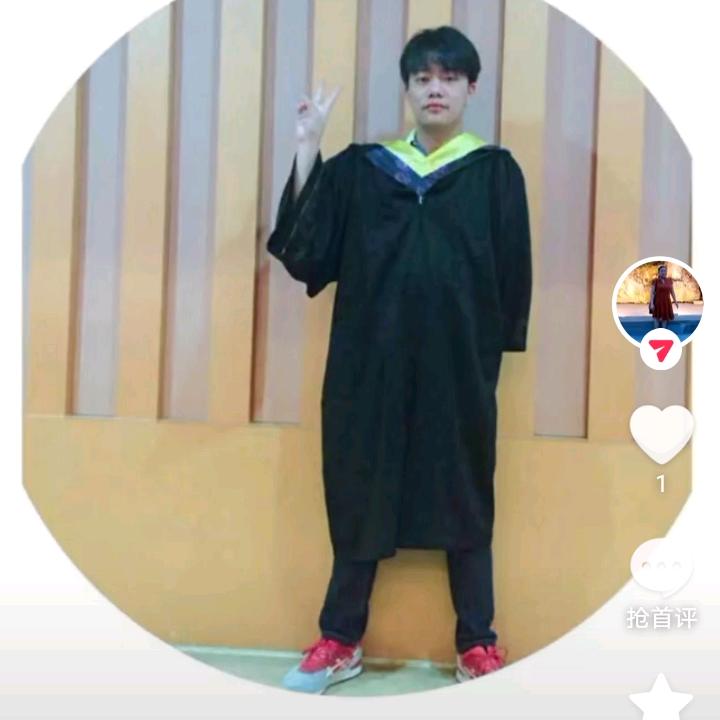Viewport: 720px width, 720px height.
Task: Add this video to favorites
Action: [660, 698]
